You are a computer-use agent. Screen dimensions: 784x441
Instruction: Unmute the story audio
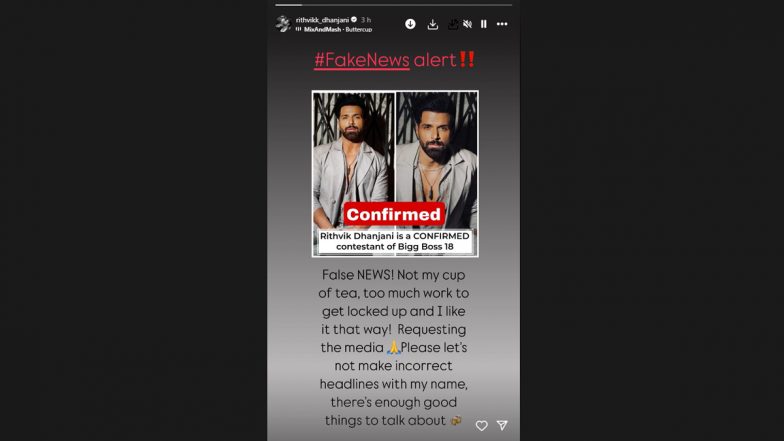point(467,24)
